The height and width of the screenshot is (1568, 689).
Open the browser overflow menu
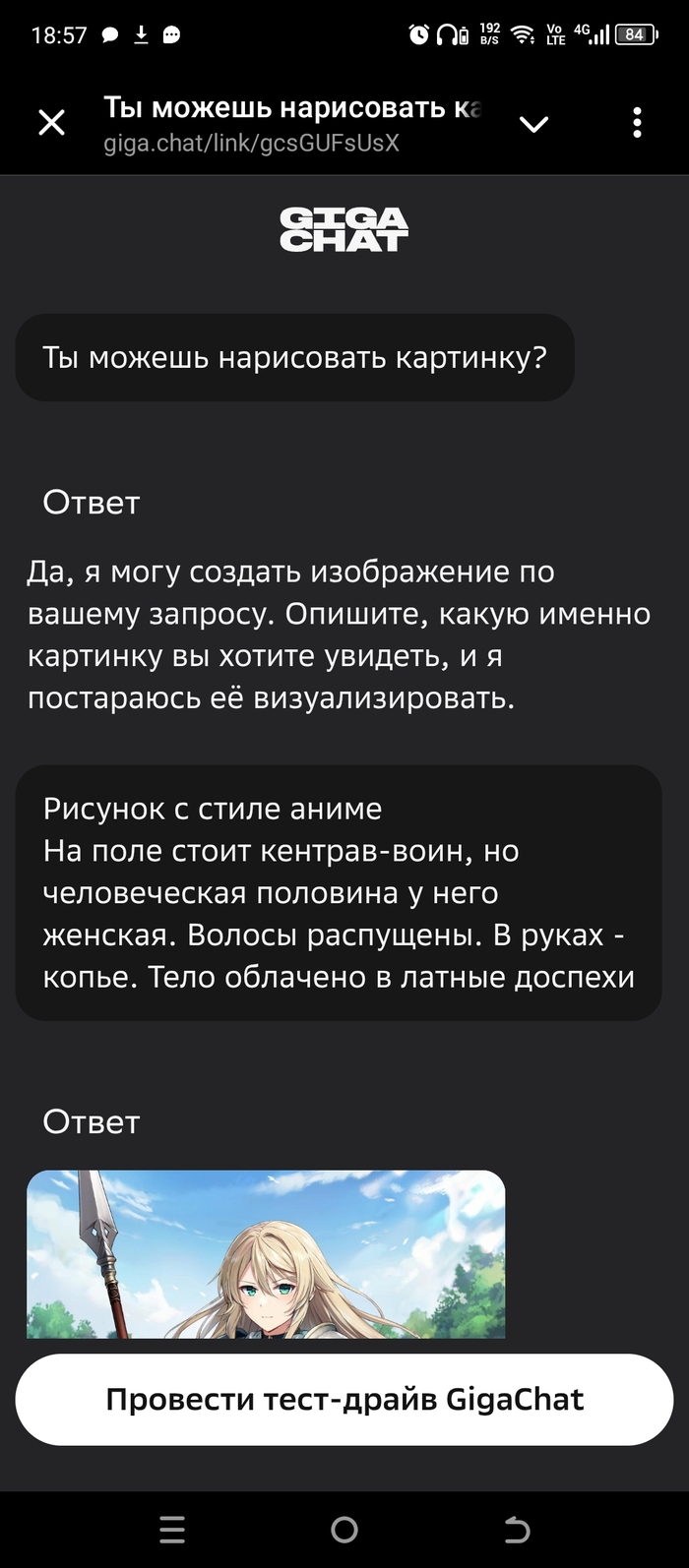637,123
